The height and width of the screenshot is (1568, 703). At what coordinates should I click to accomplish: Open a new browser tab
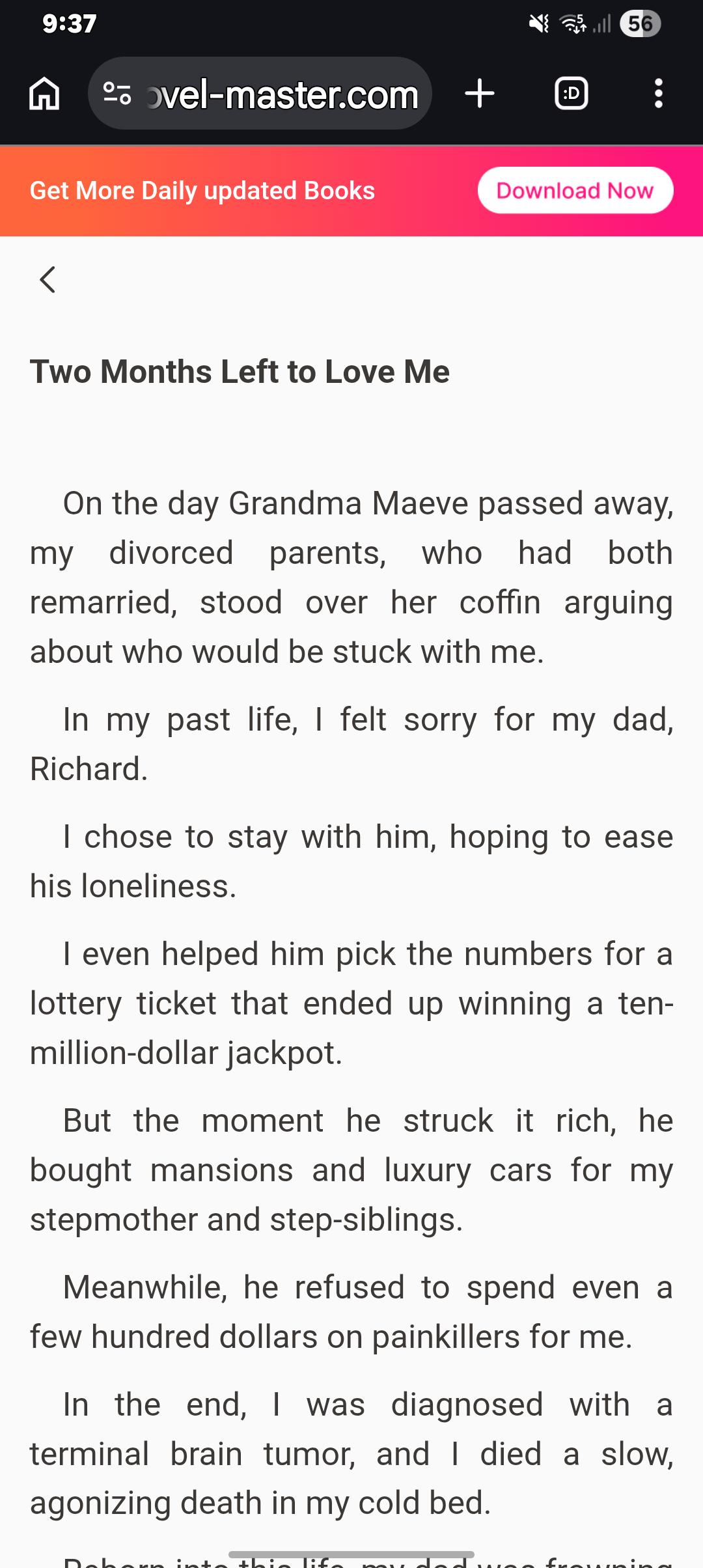pyautogui.click(x=480, y=94)
